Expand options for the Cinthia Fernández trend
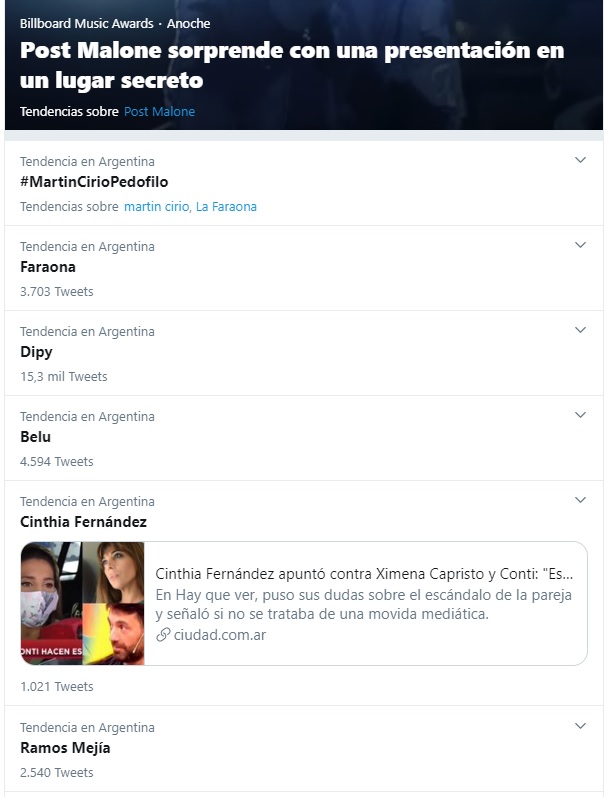The width and height of the screenshot is (607, 797). [x=580, y=500]
